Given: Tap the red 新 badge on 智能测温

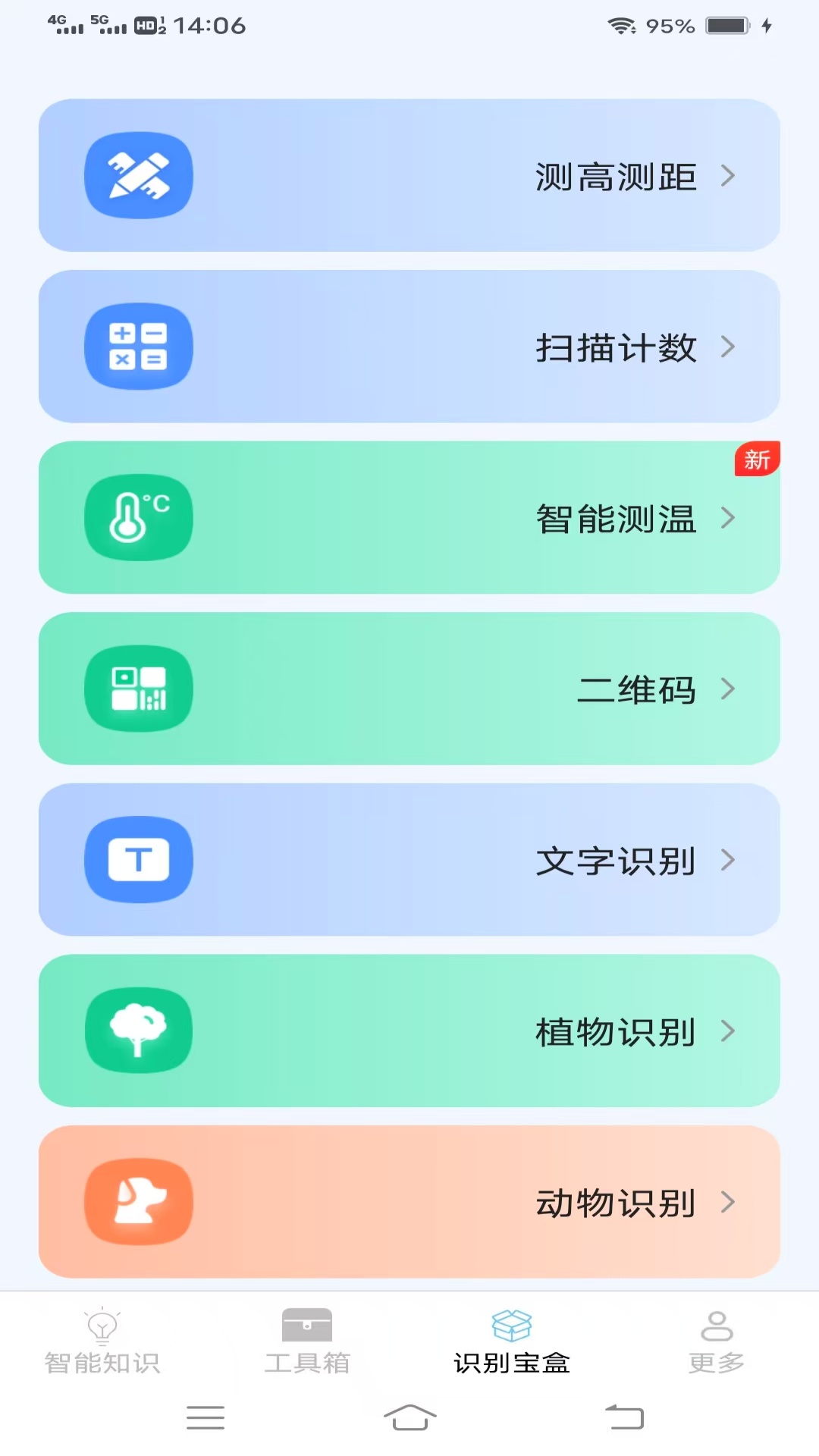Looking at the screenshot, I should [756, 459].
